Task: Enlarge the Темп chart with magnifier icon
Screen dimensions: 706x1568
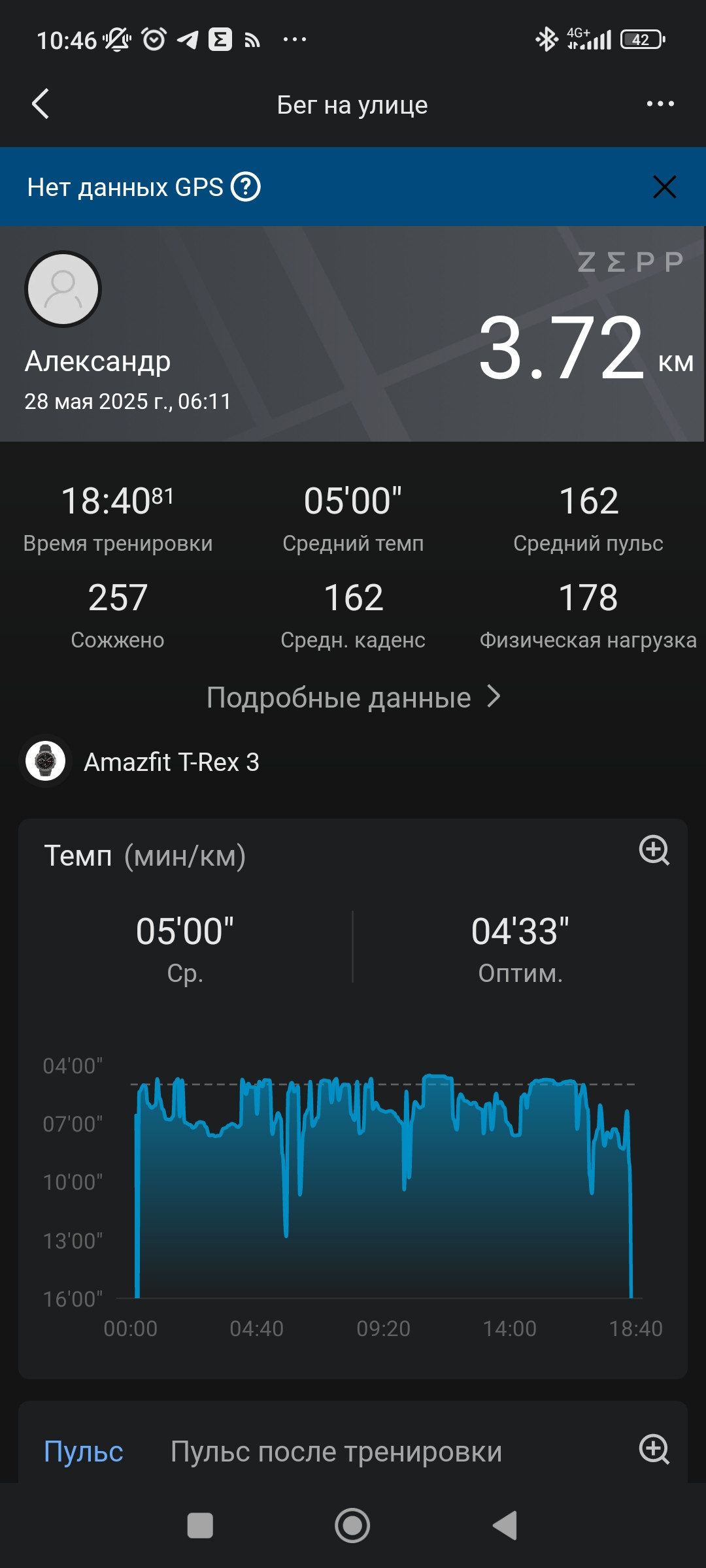Action: coord(654,851)
